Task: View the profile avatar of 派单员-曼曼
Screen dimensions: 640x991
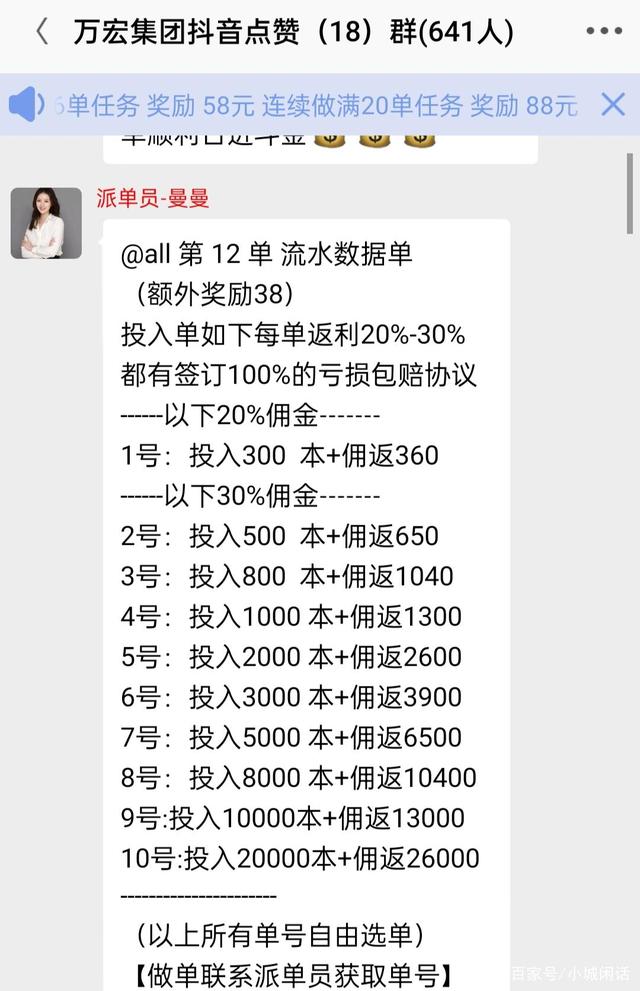Action: pyautogui.click(x=46, y=223)
